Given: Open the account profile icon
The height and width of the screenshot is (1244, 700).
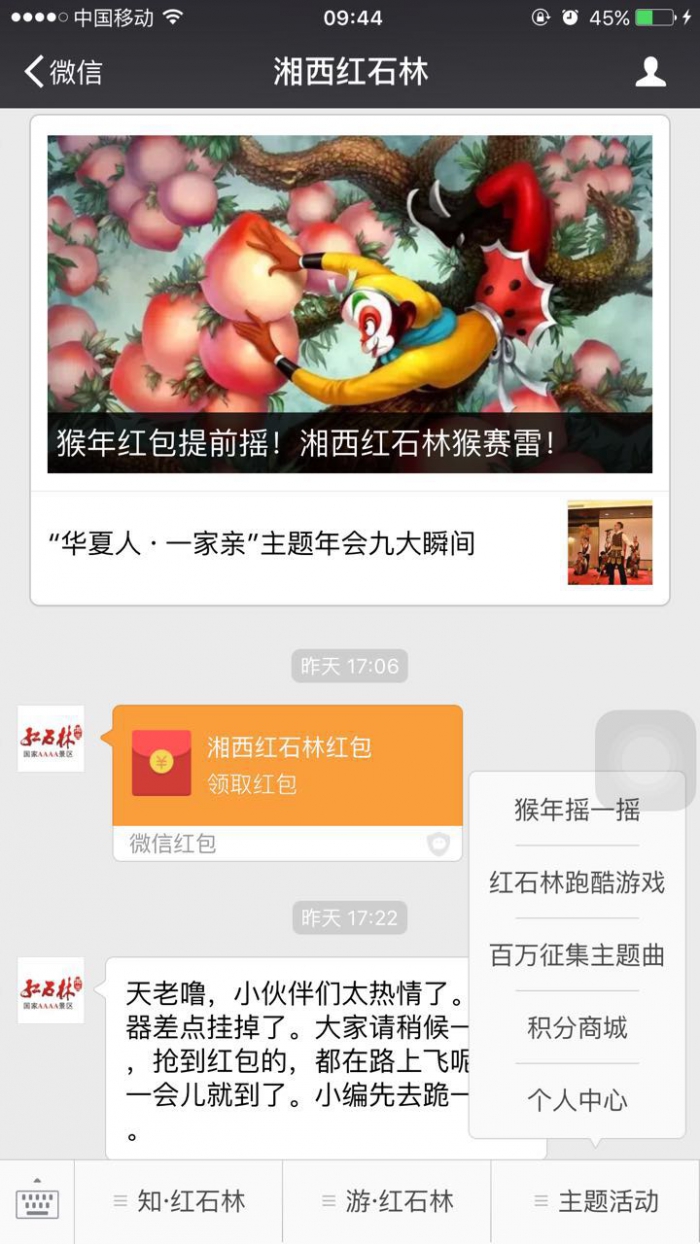Looking at the screenshot, I should click(650, 72).
